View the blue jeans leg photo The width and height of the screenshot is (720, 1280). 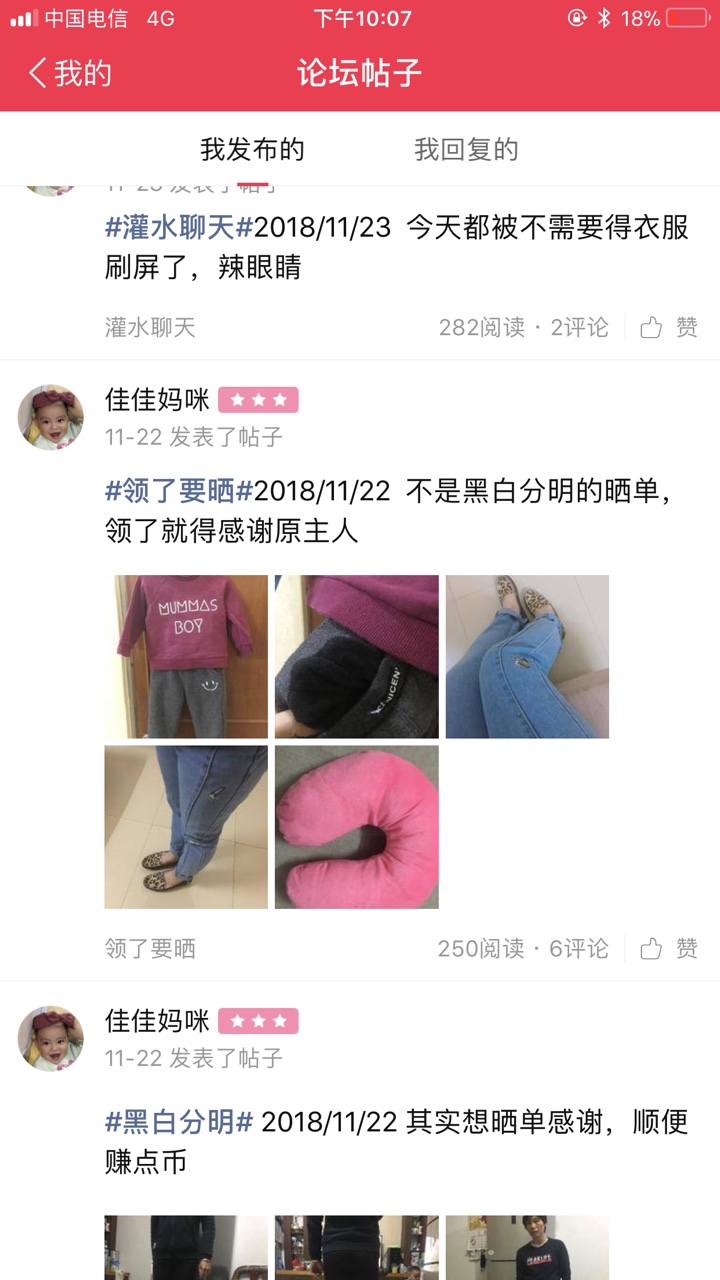pyautogui.click(x=527, y=657)
